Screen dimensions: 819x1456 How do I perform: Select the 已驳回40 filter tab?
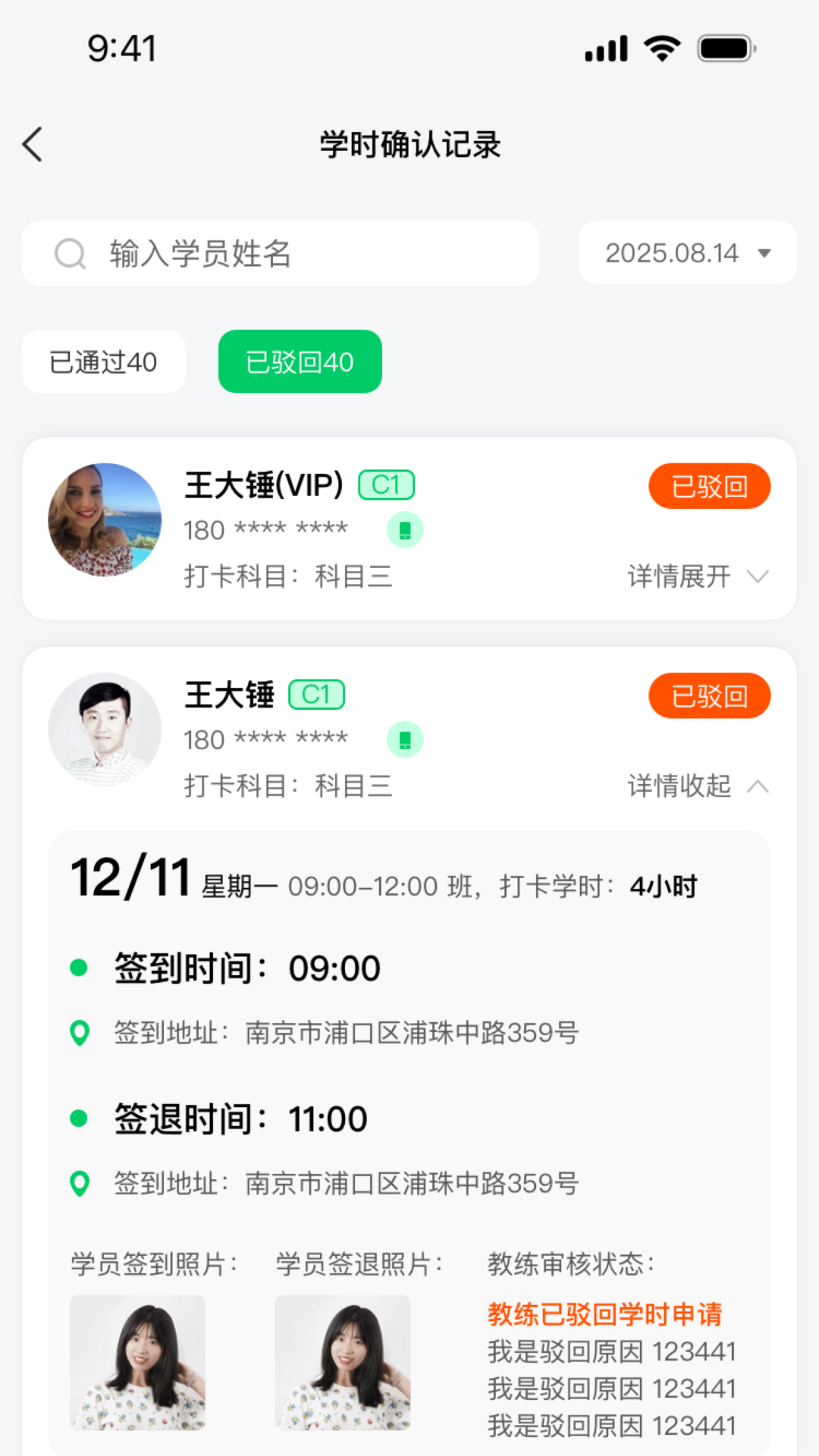tap(300, 362)
